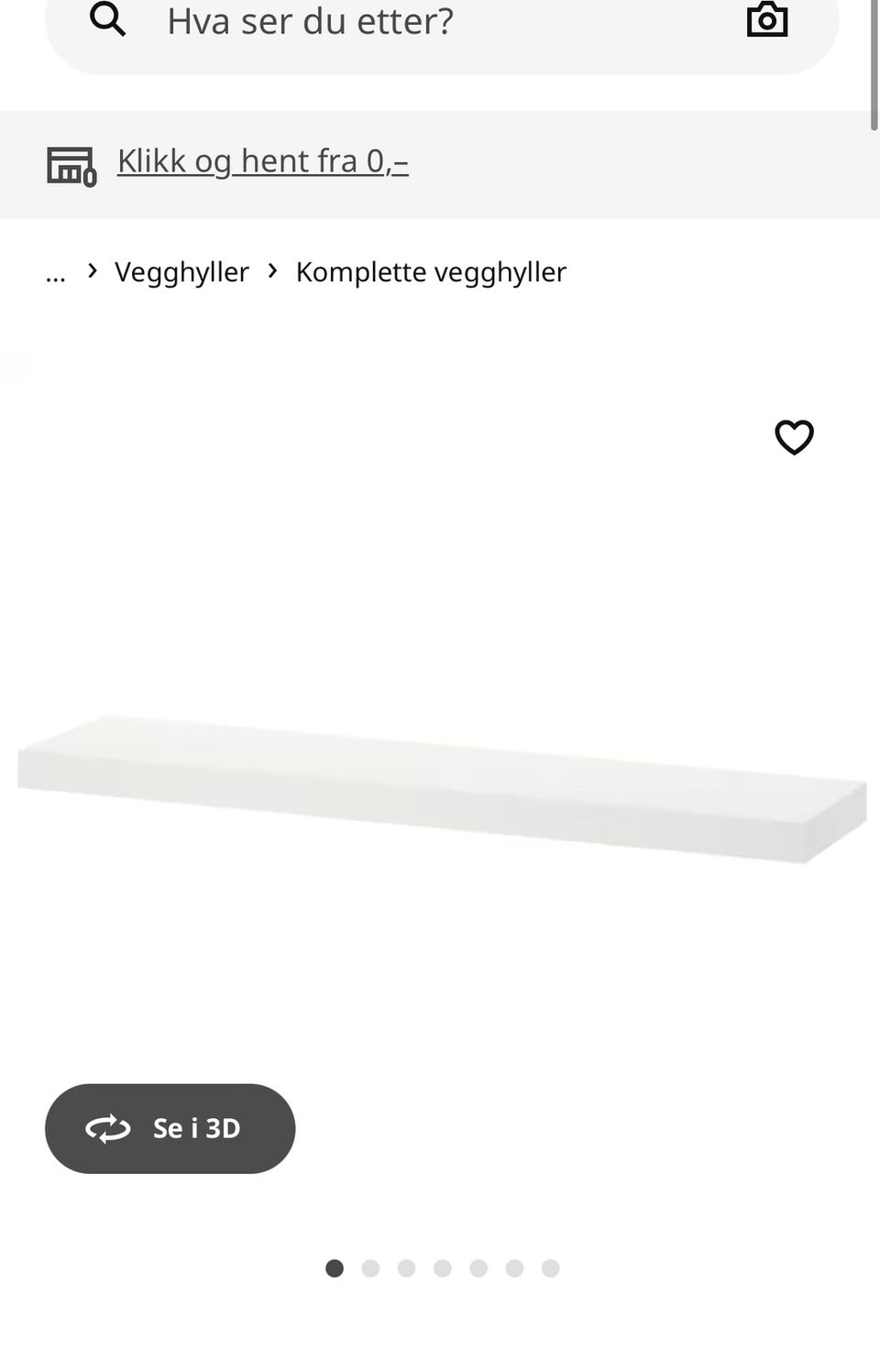Navigate to Komplette vegghyller category
The height and width of the screenshot is (1372, 880).
[x=431, y=271]
